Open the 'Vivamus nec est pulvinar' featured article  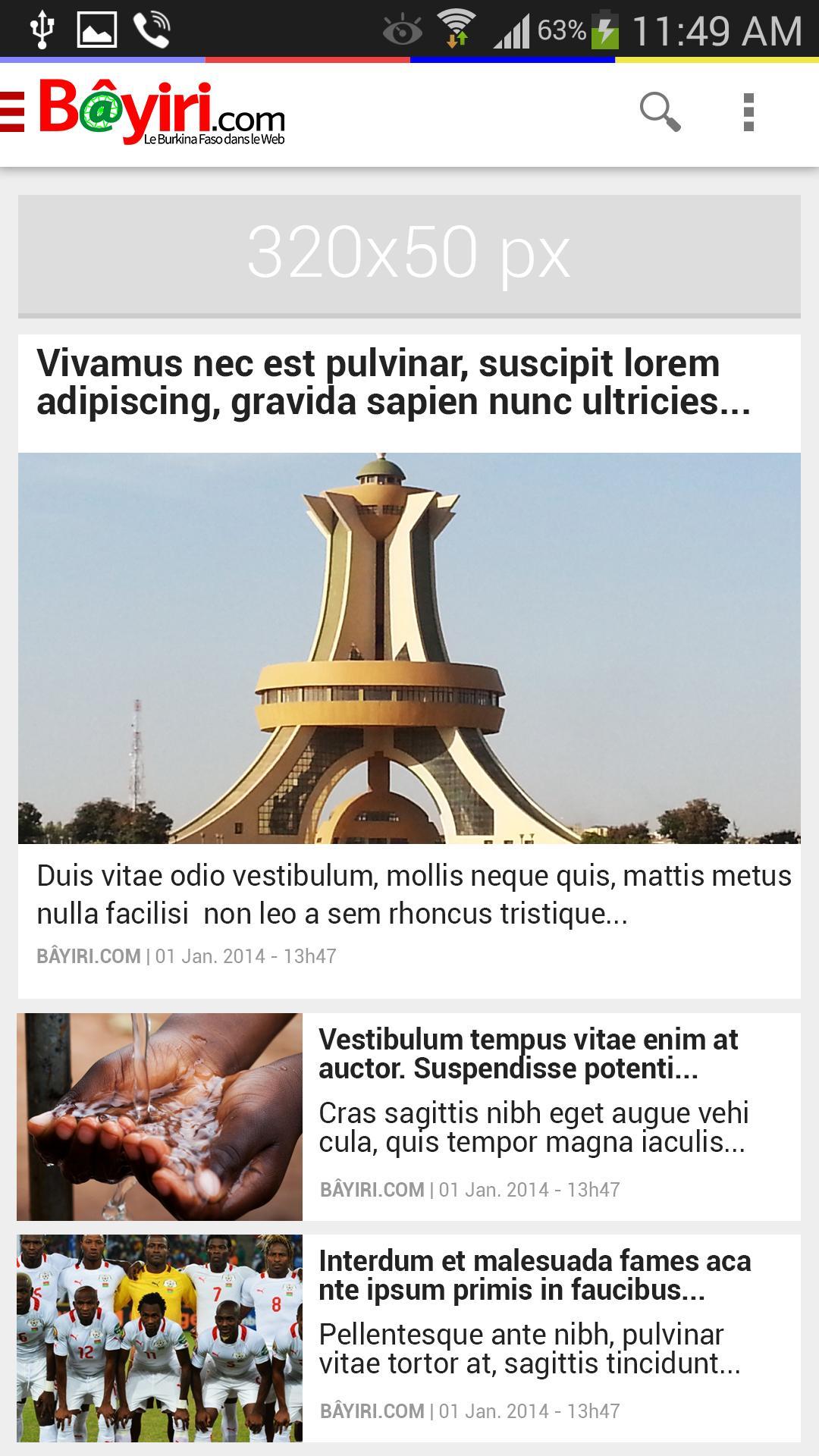coord(394,382)
